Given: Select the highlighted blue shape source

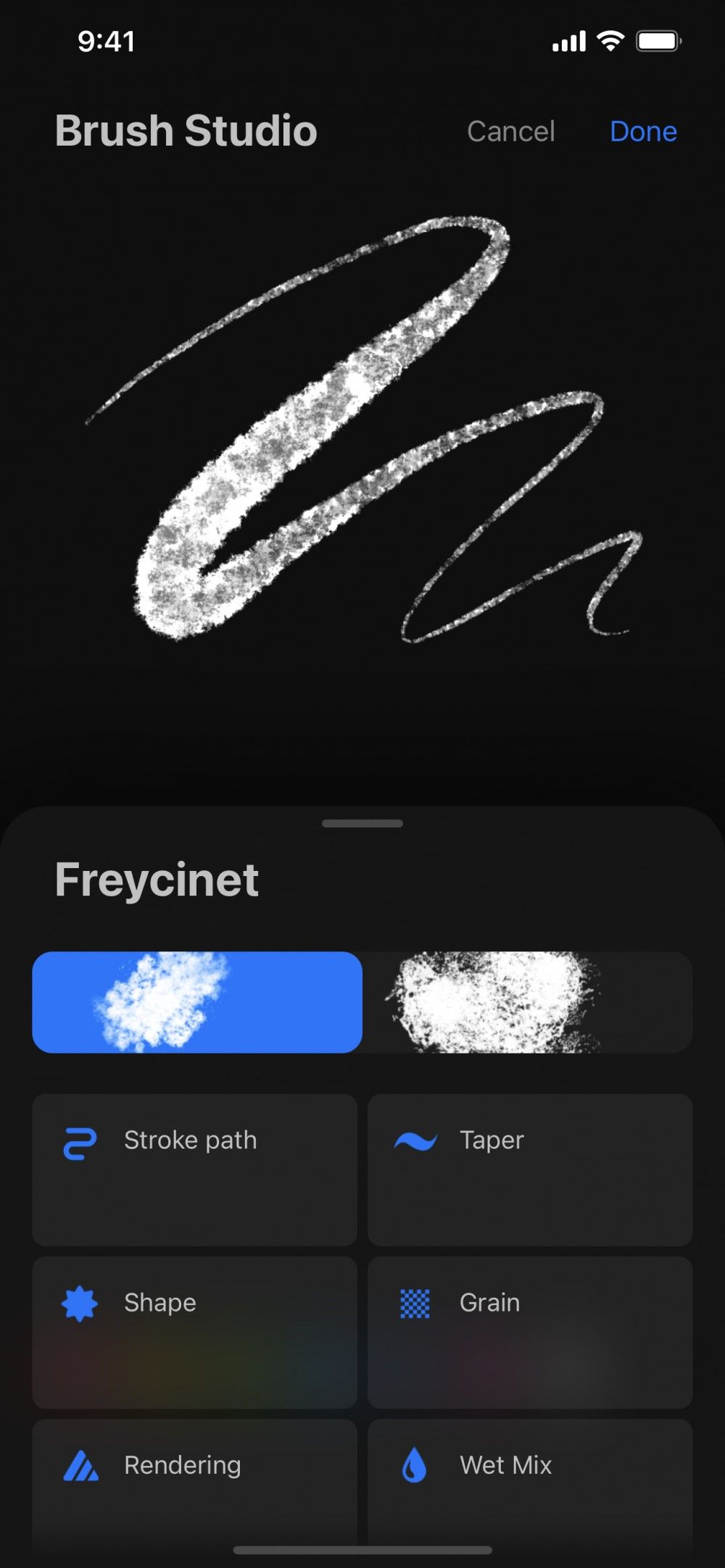Looking at the screenshot, I should 196,1001.
